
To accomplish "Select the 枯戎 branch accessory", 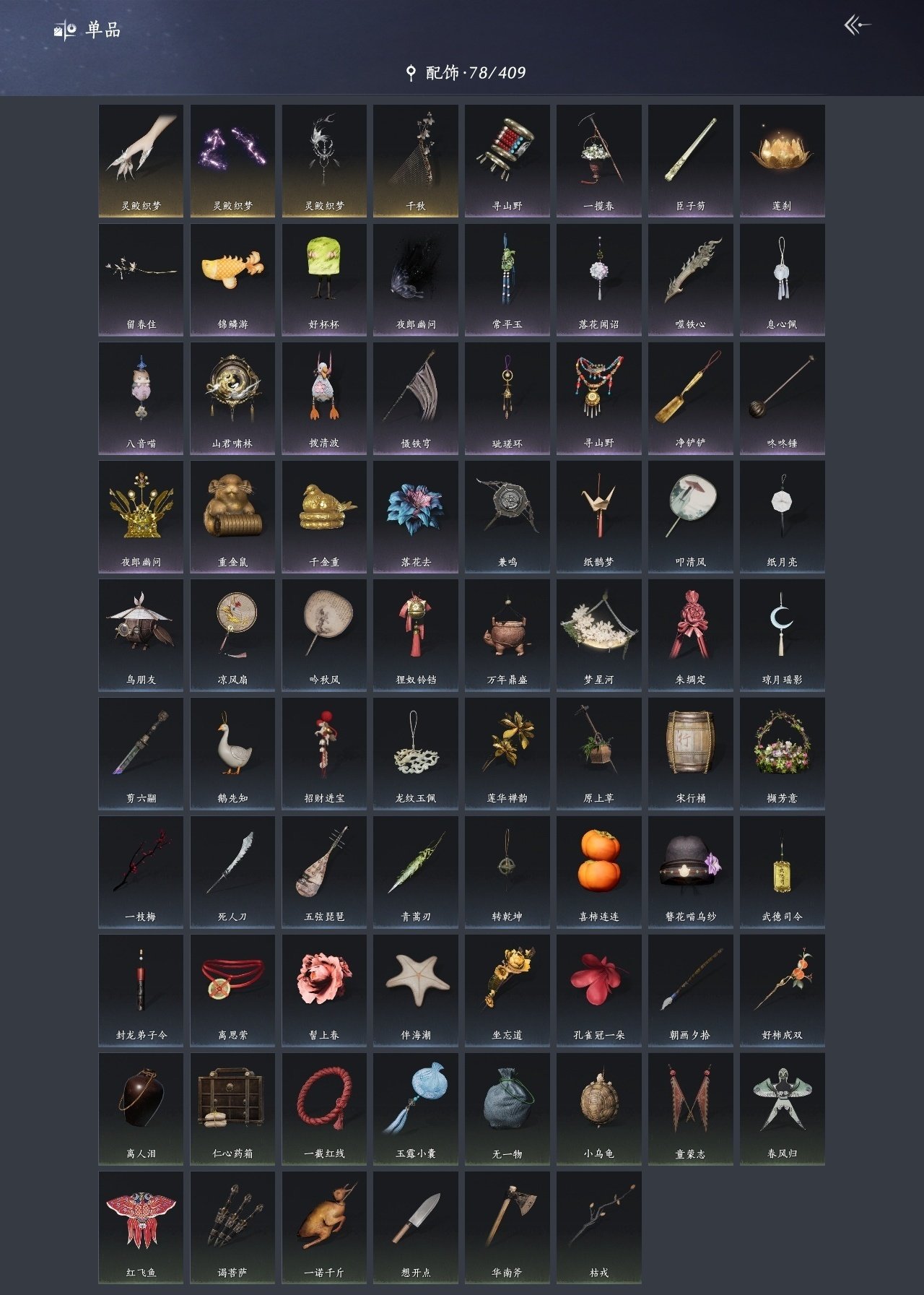I will [x=598, y=1226].
